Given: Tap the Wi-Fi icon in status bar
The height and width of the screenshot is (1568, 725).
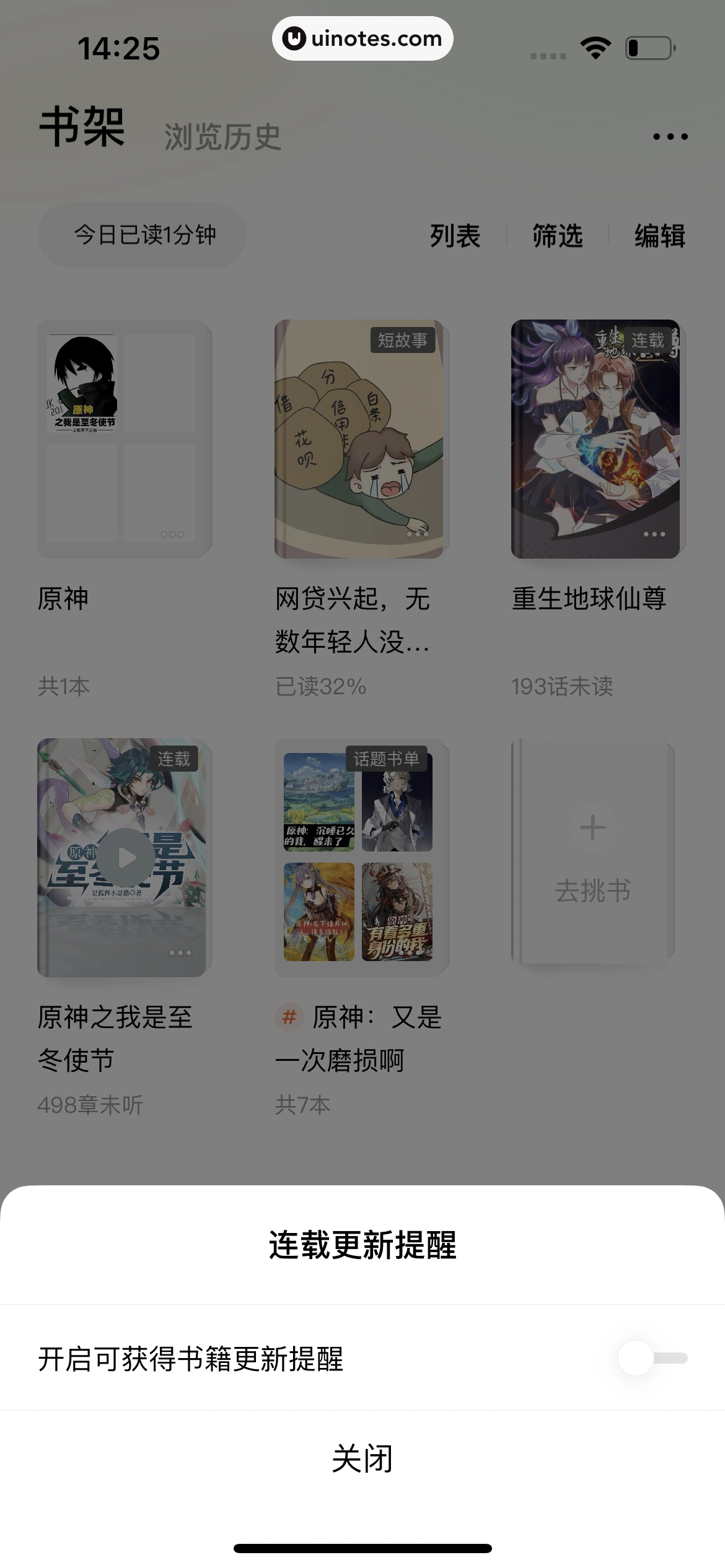Looking at the screenshot, I should 596,46.
